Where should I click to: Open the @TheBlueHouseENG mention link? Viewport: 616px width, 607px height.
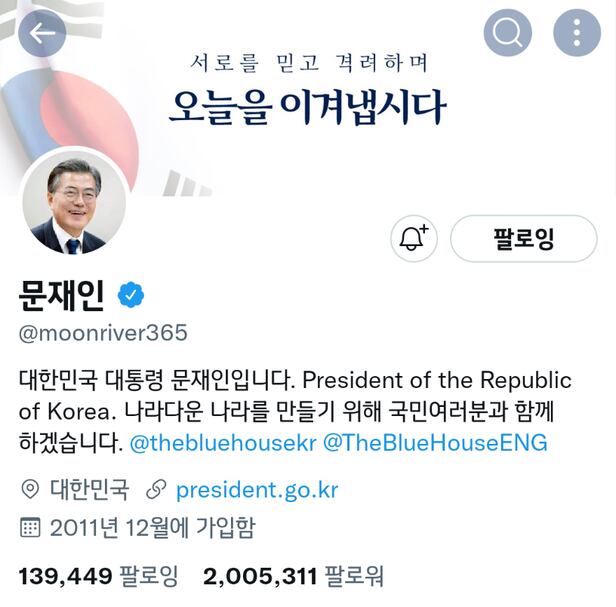(x=435, y=442)
